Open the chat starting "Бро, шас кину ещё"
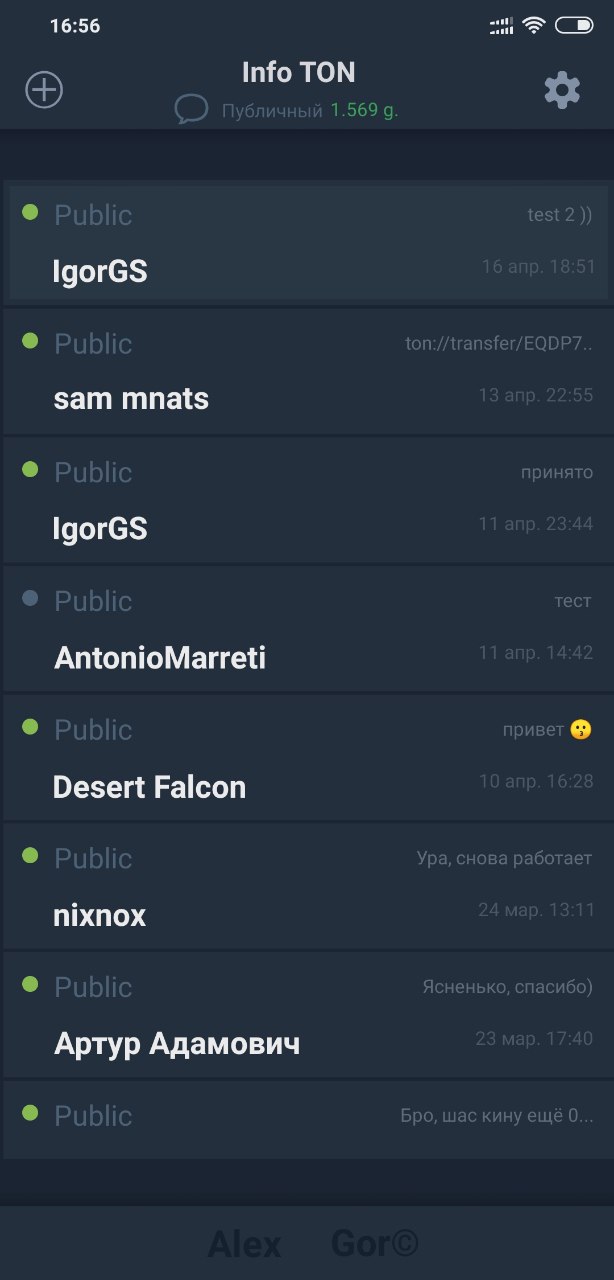The image size is (614, 1280). pyautogui.click(x=307, y=1120)
